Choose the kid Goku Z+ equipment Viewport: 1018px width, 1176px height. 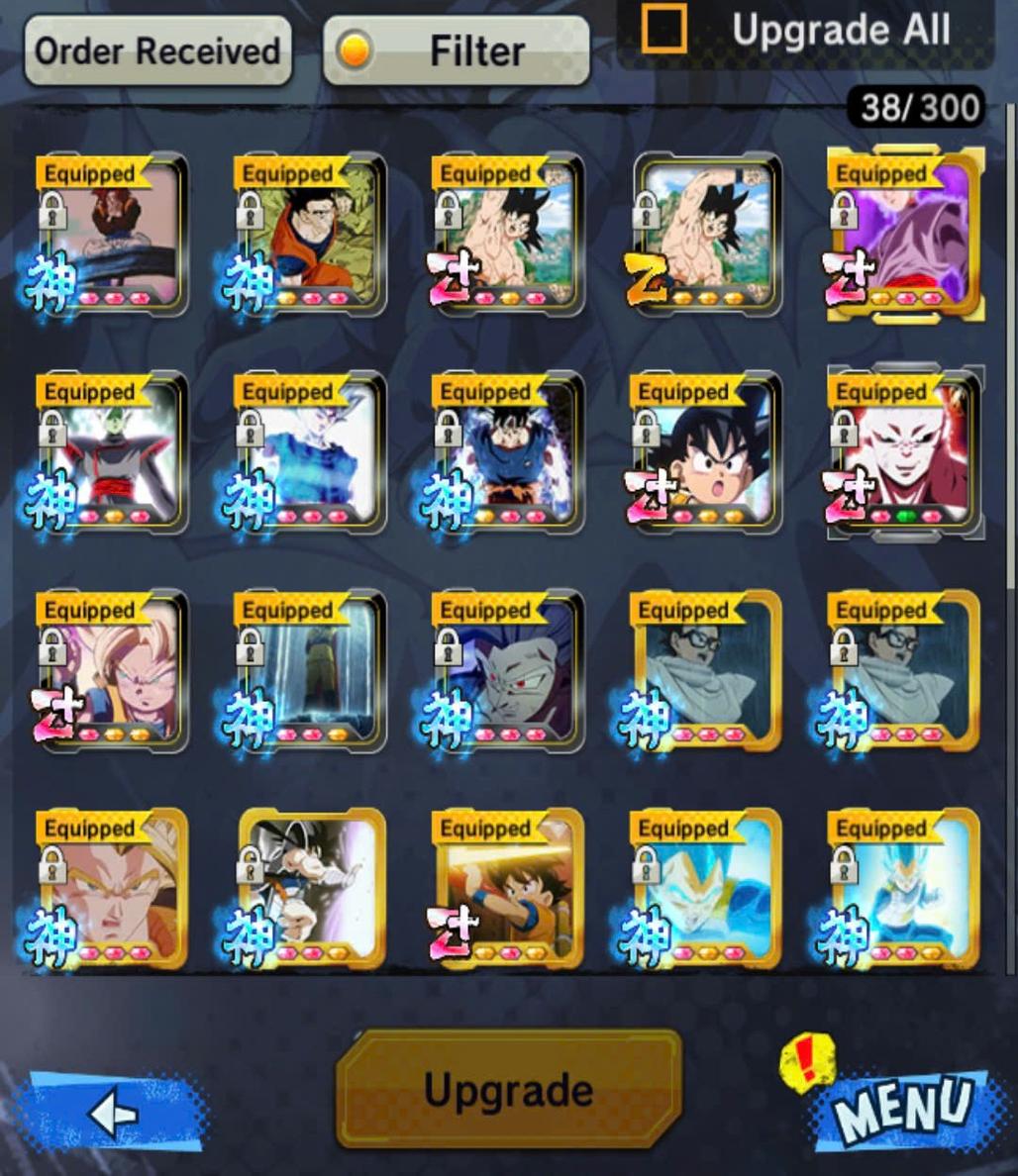(x=707, y=453)
